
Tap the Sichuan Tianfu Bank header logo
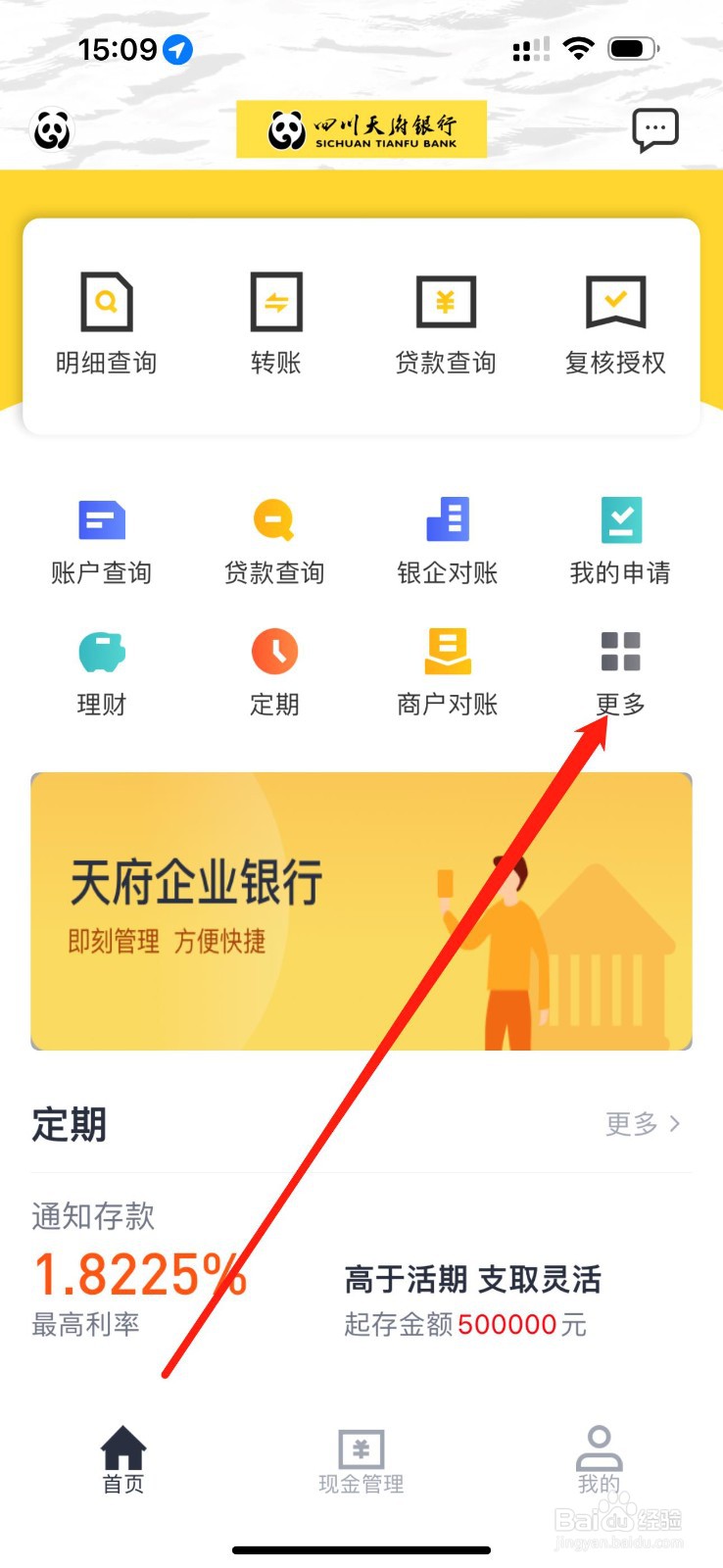tap(361, 128)
